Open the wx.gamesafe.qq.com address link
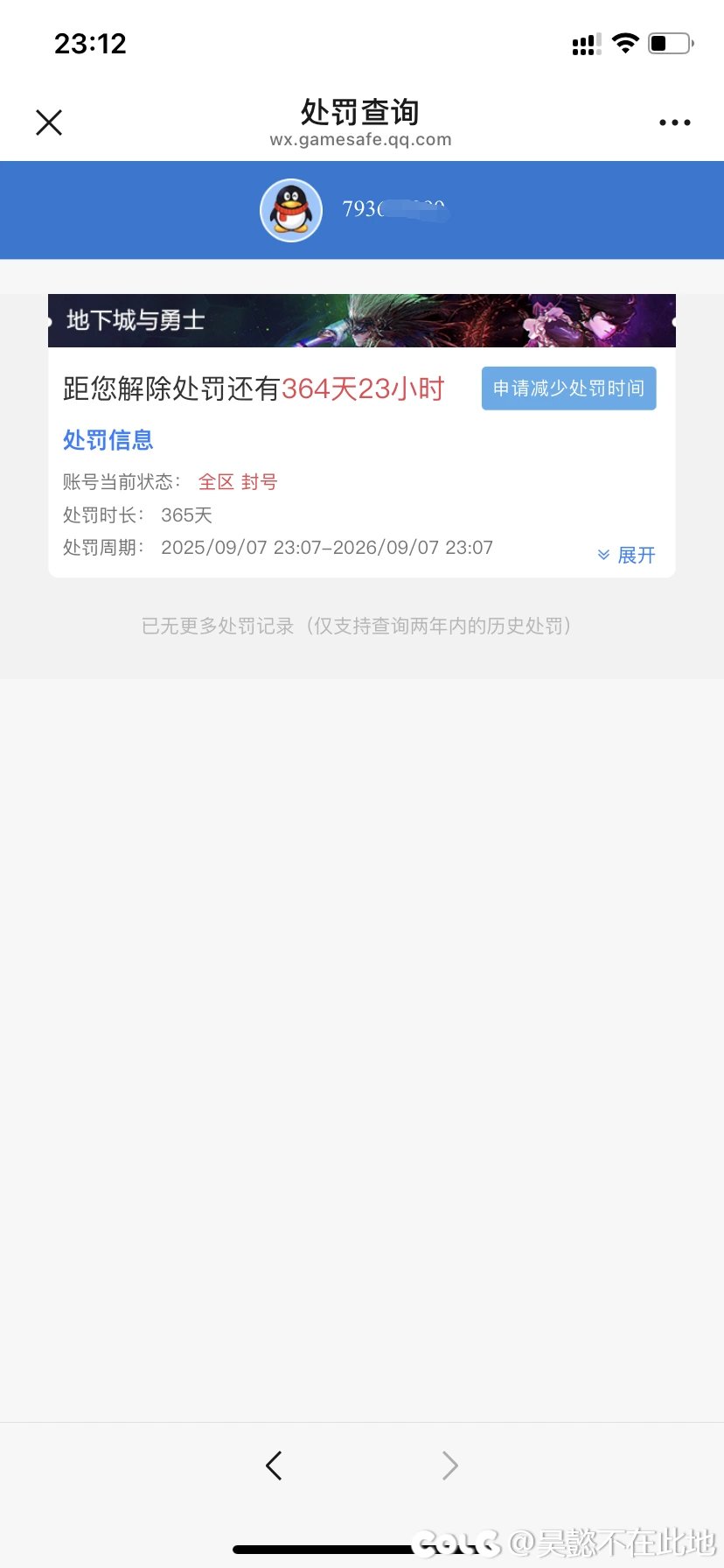Screen dimensions: 724x1568 point(361,139)
